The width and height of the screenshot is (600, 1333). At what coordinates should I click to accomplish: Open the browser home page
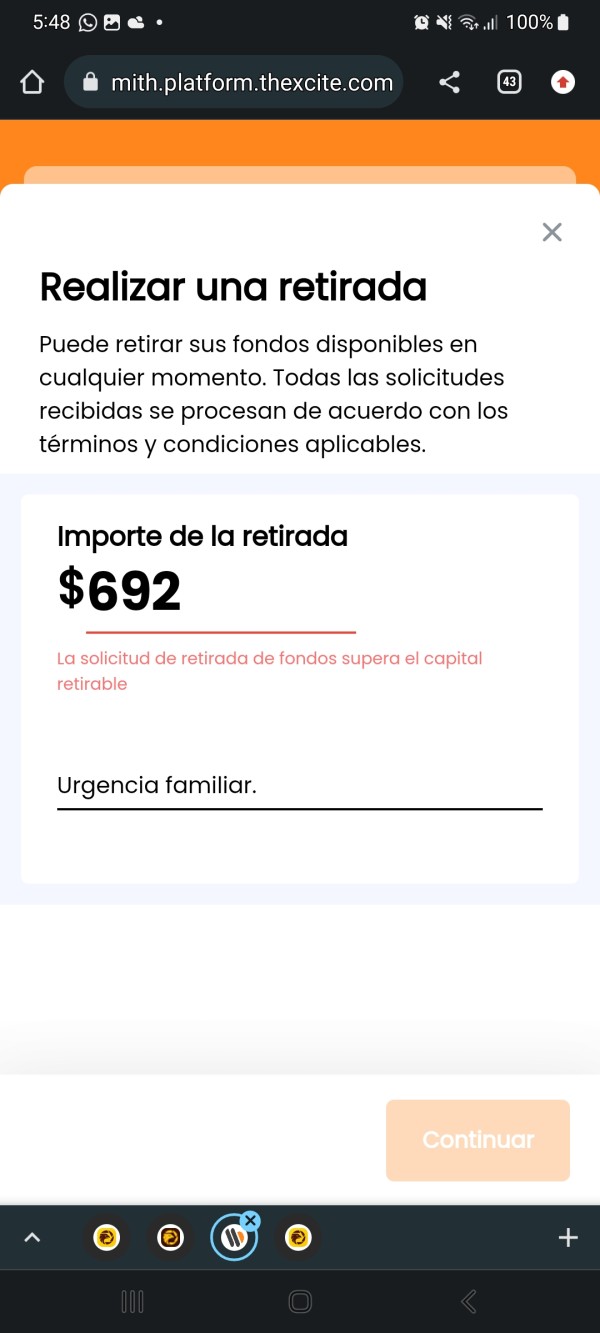click(x=32, y=83)
